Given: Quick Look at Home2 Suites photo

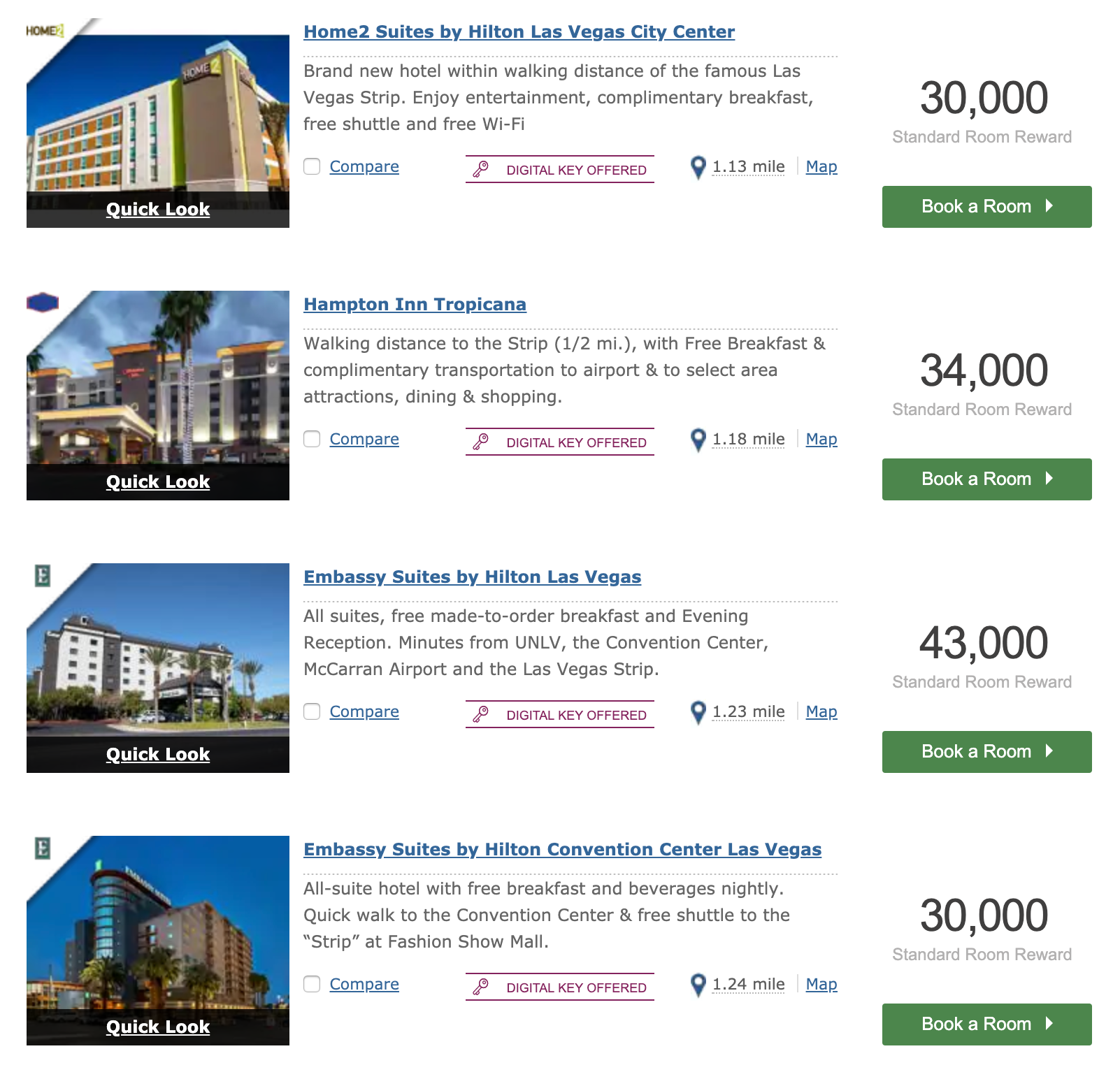Looking at the screenshot, I should point(158,210).
